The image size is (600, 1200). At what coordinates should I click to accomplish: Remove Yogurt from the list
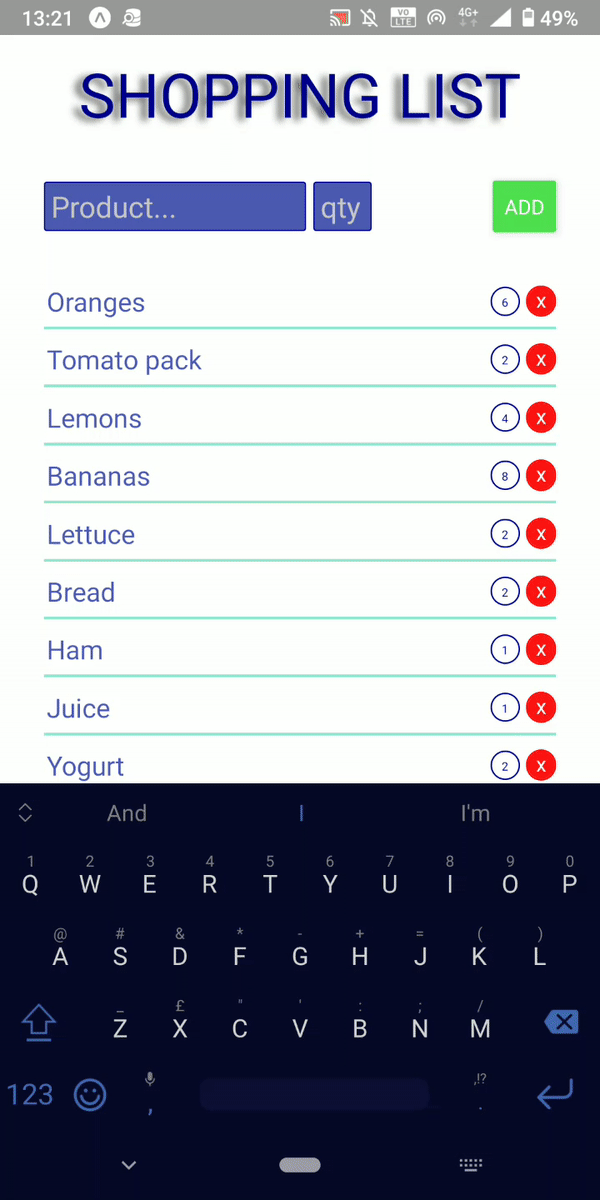pyautogui.click(x=541, y=766)
